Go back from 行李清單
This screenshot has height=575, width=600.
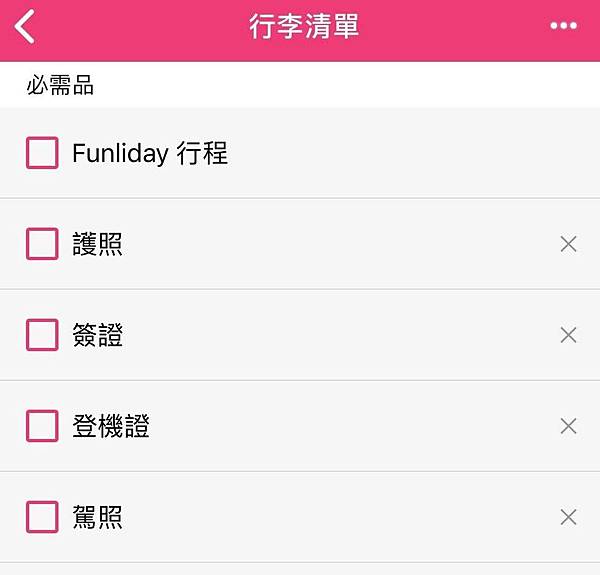tap(26, 27)
